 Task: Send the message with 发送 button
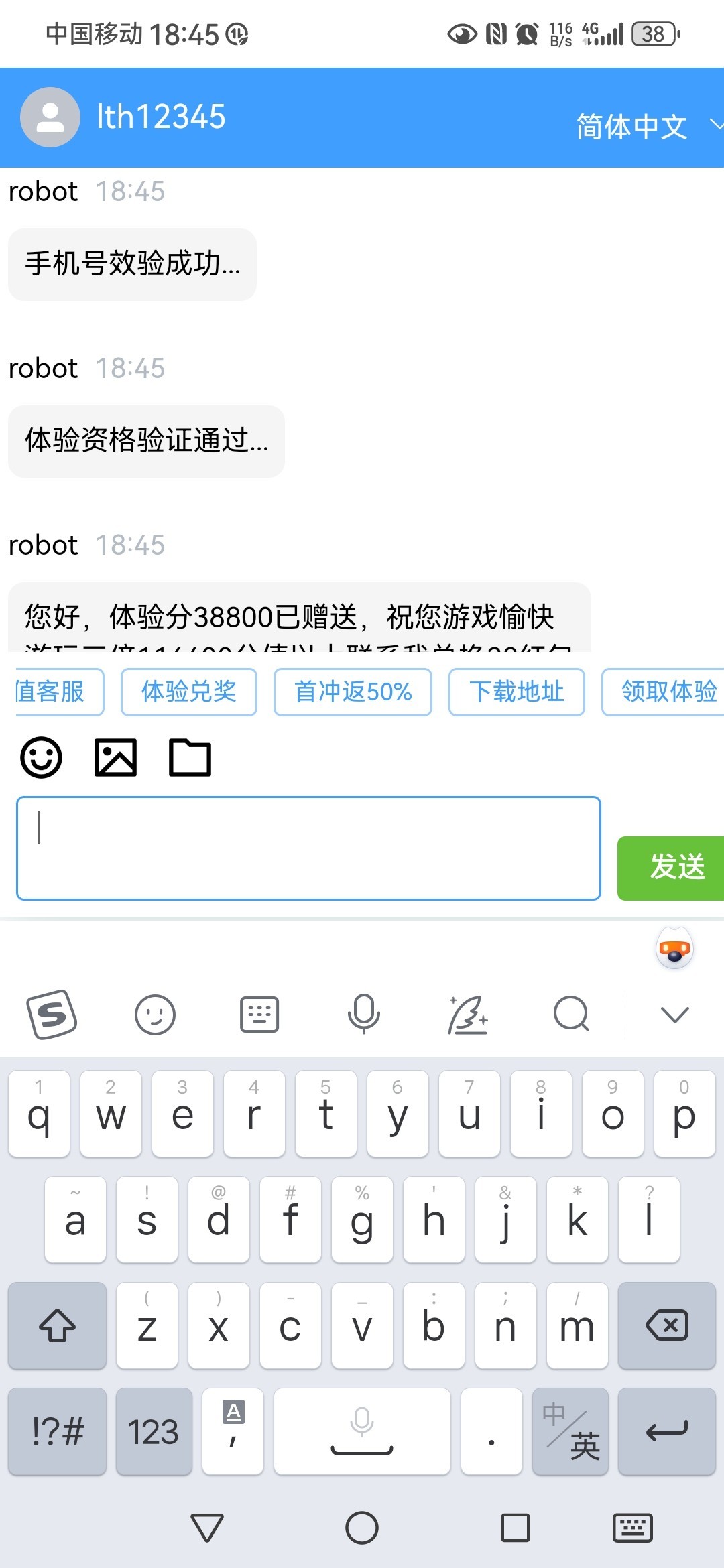tap(670, 868)
